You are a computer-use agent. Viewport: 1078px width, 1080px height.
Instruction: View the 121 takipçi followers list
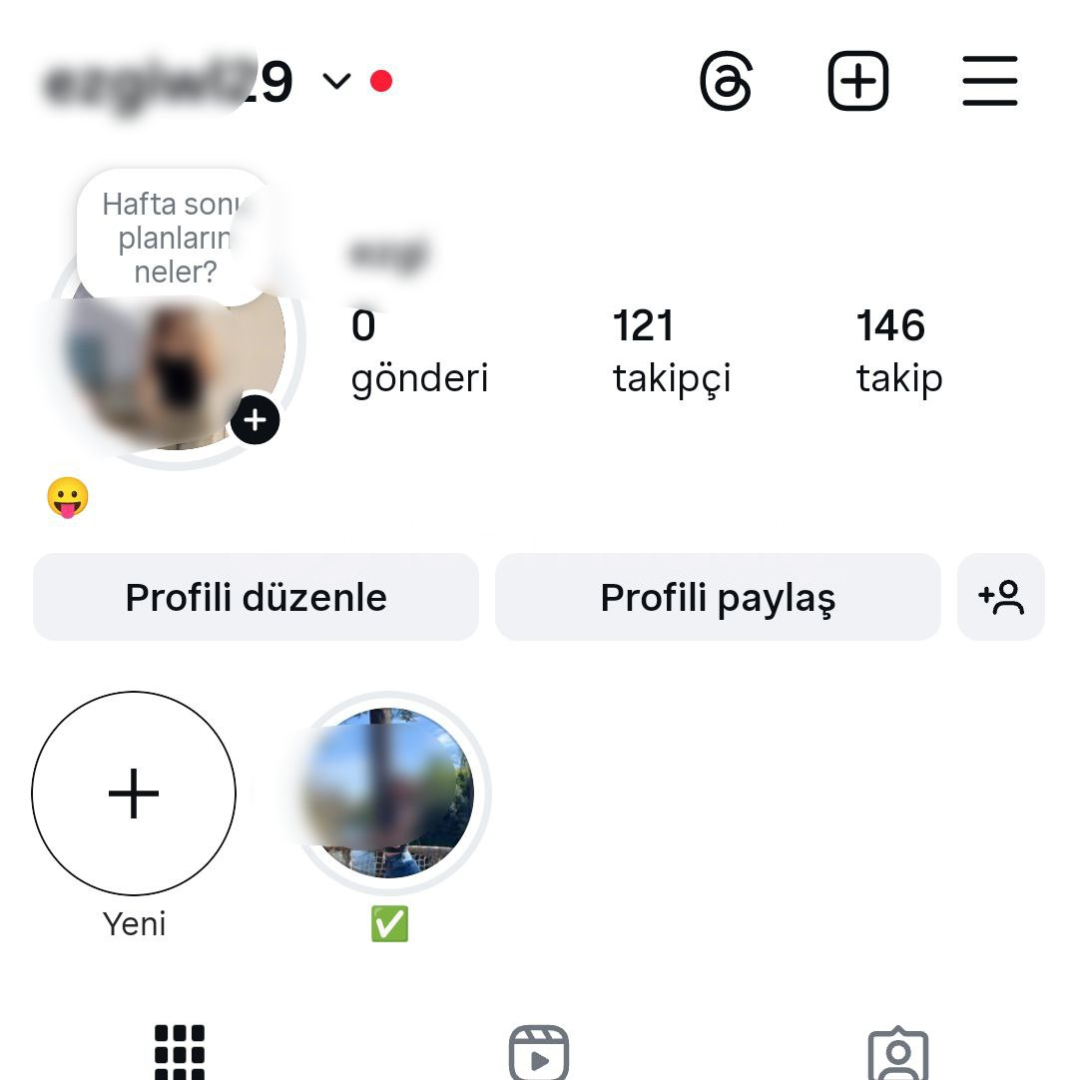(x=671, y=352)
